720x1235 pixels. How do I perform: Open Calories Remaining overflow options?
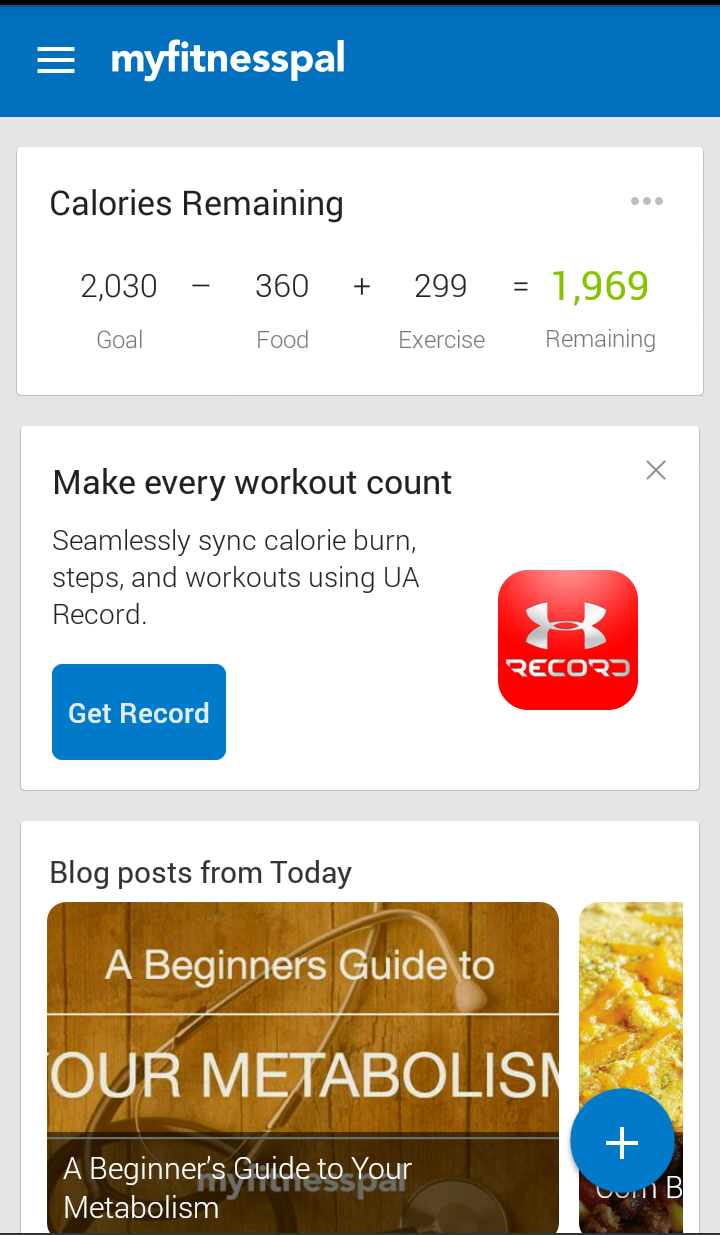tap(647, 202)
